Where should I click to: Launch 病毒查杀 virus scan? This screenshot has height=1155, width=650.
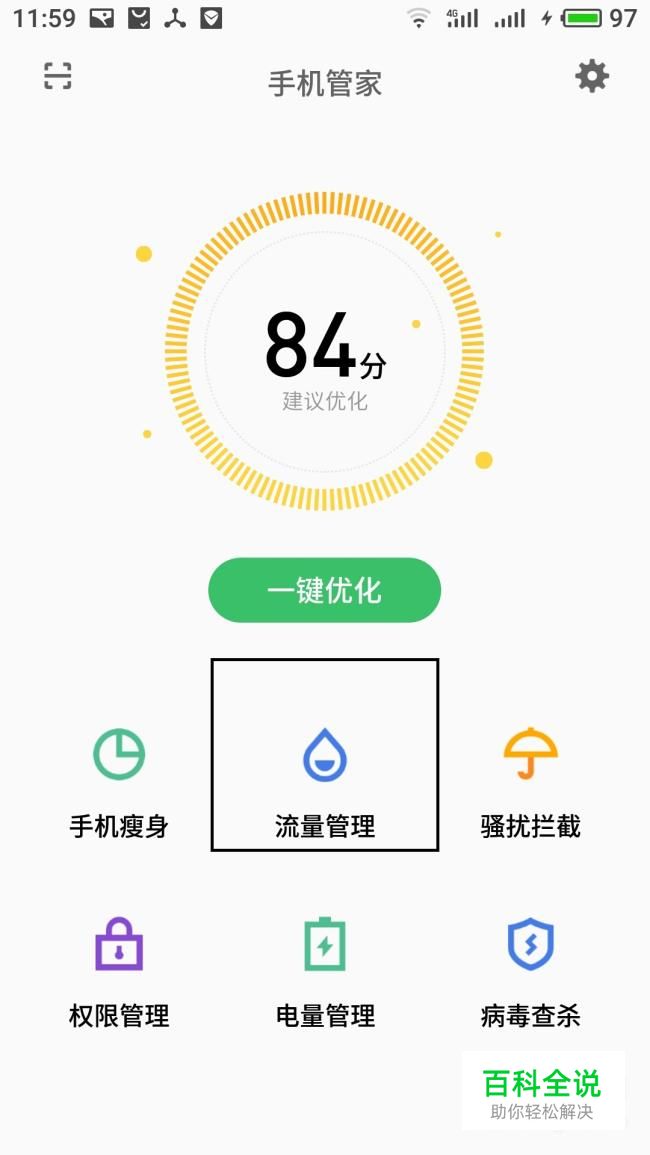click(x=530, y=970)
